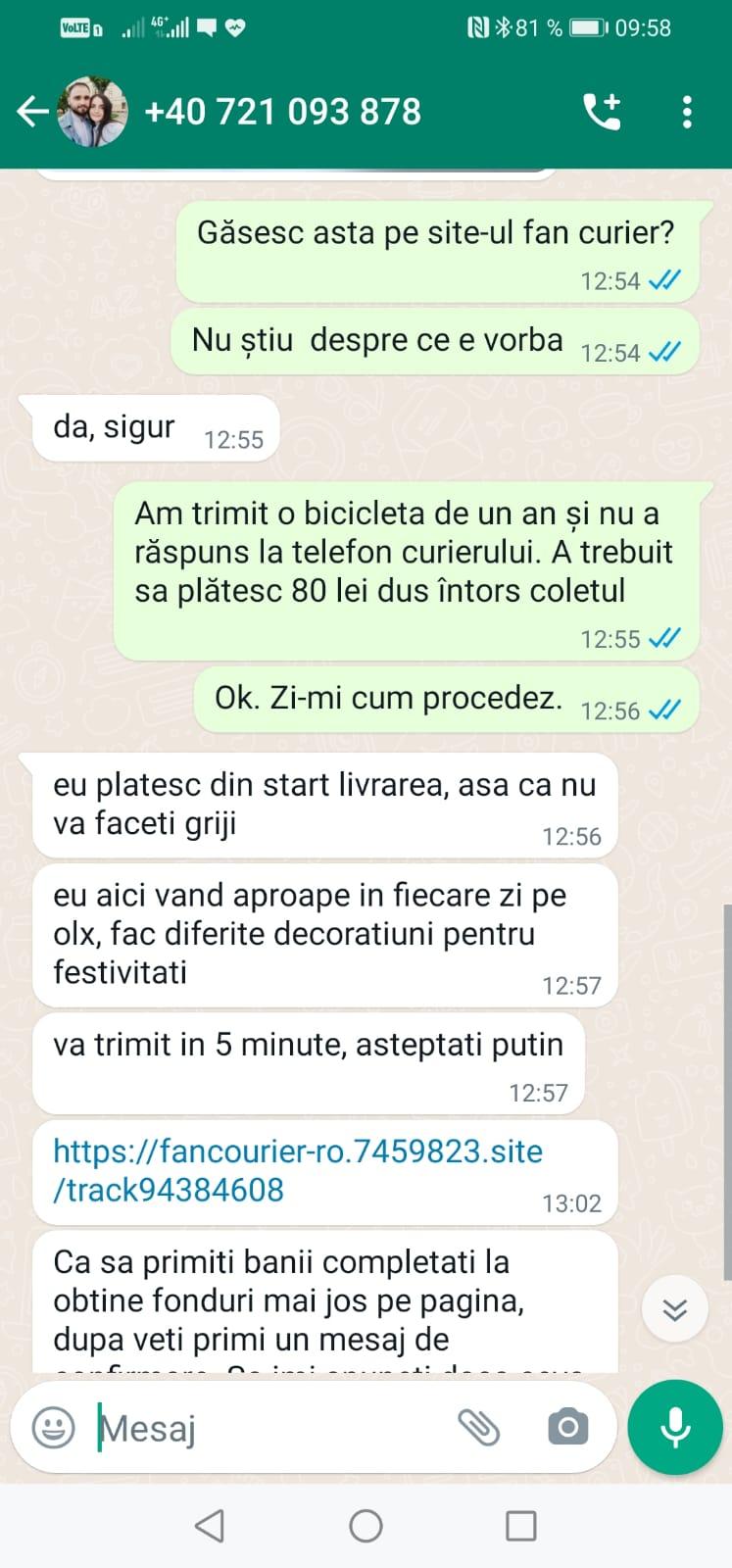Open the camera to send a photo
This screenshot has width=732, height=1568.
point(568,1427)
